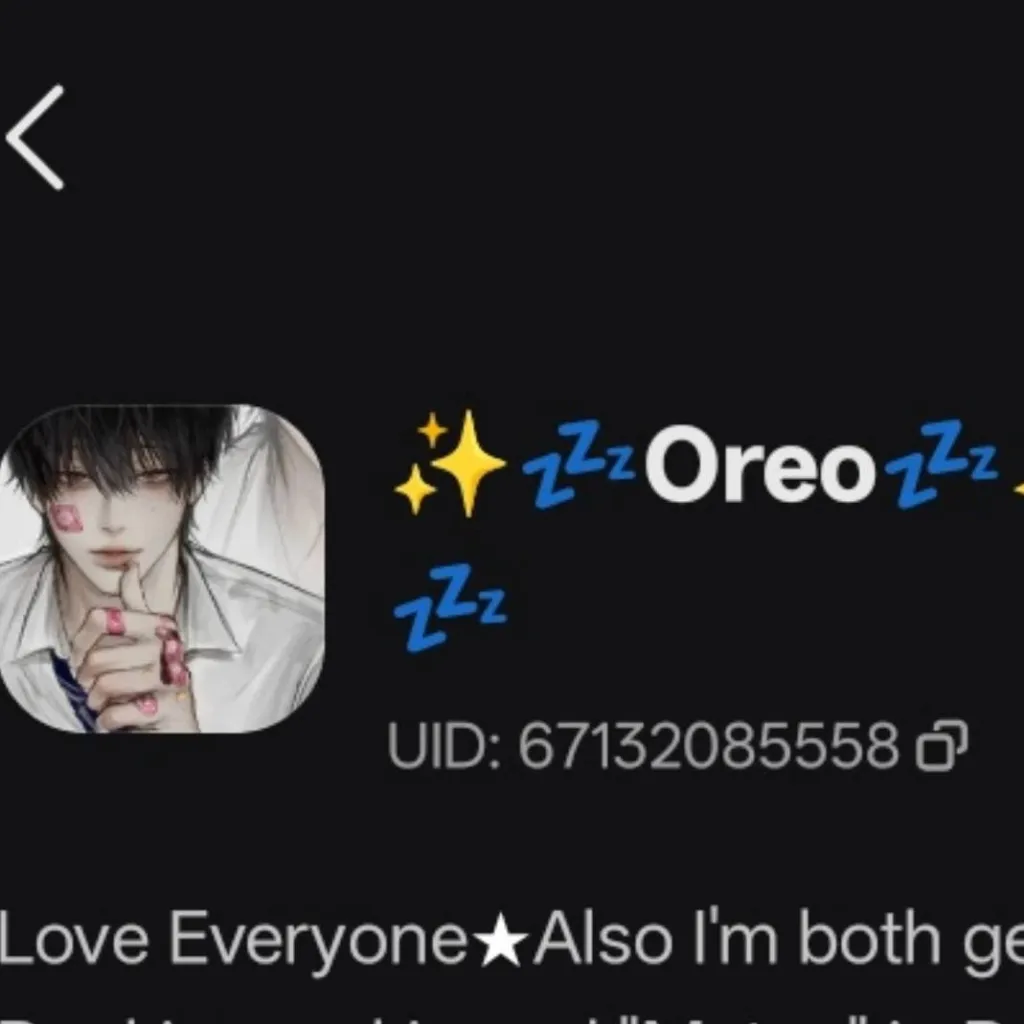The width and height of the screenshot is (1024, 1024).
Task: Open Oreo's profile picture
Action: 160,568
